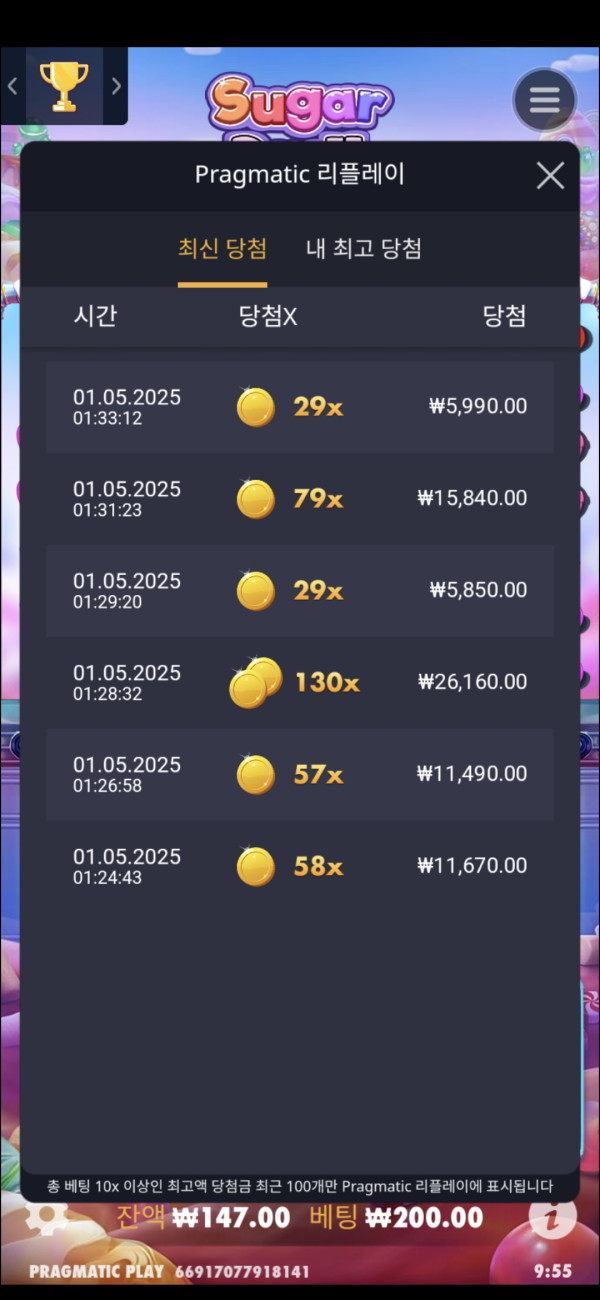Open the 29x replay from 01:29:20
This screenshot has width=600, height=1300.
[300, 591]
